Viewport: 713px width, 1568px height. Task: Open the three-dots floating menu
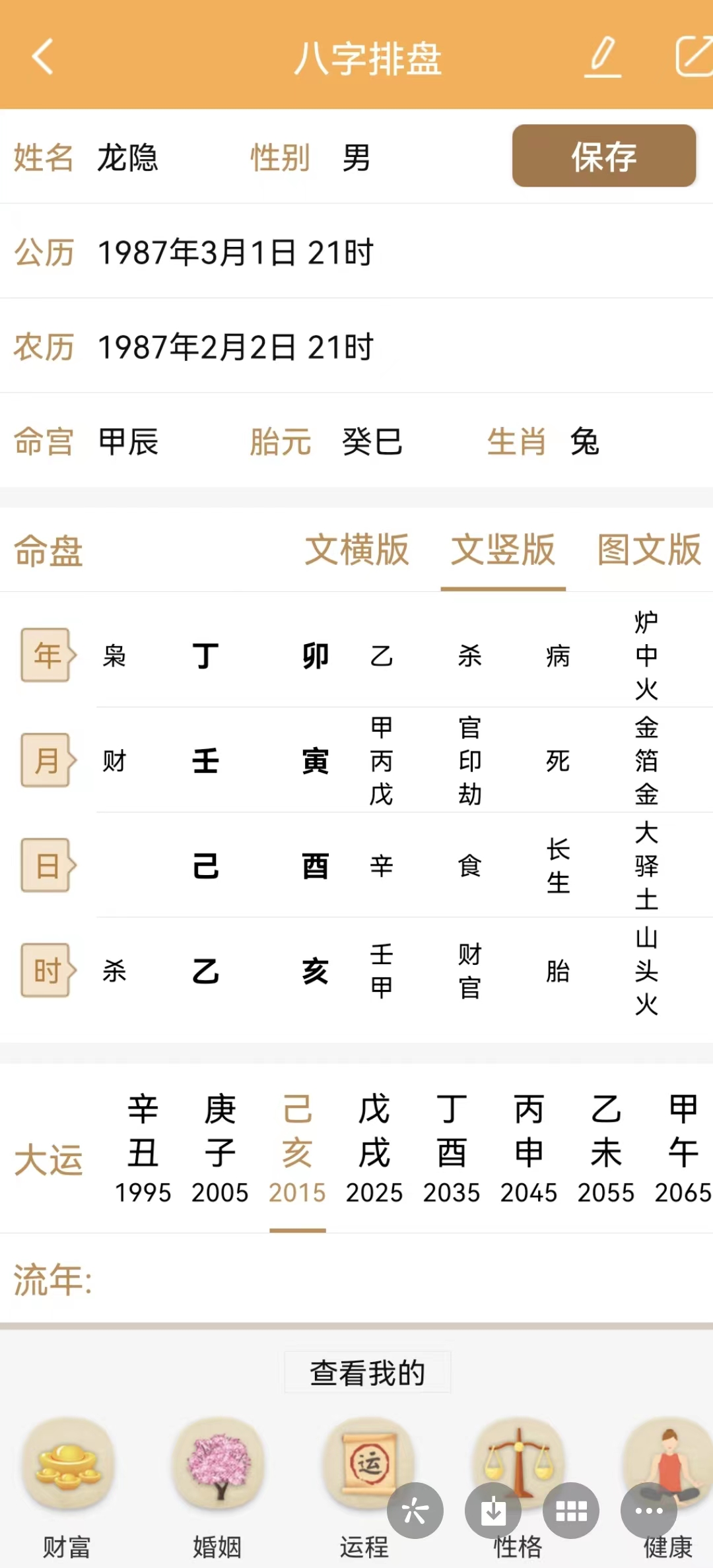tap(649, 1511)
